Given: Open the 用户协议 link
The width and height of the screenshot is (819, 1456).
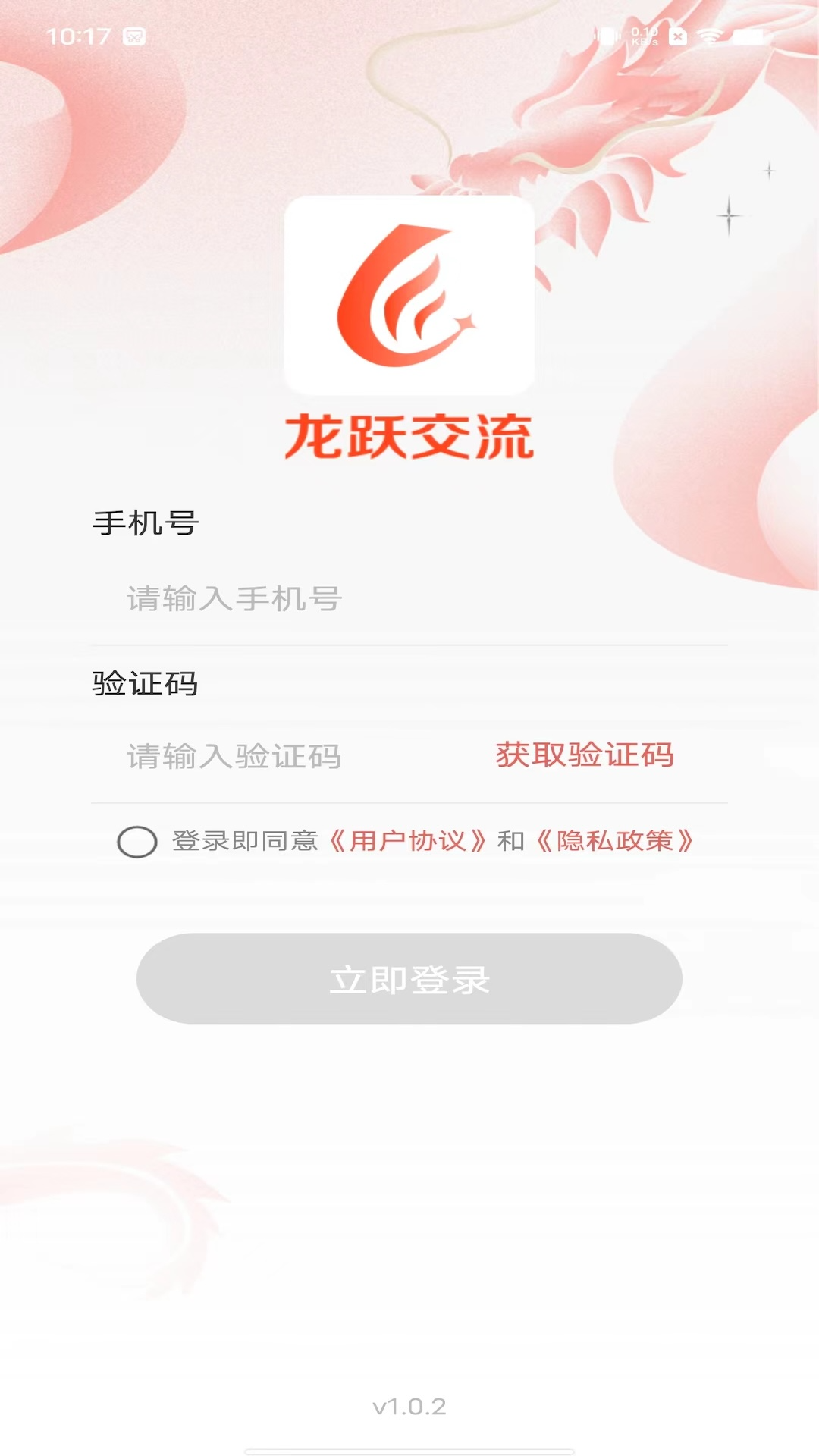Looking at the screenshot, I should pos(408,841).
